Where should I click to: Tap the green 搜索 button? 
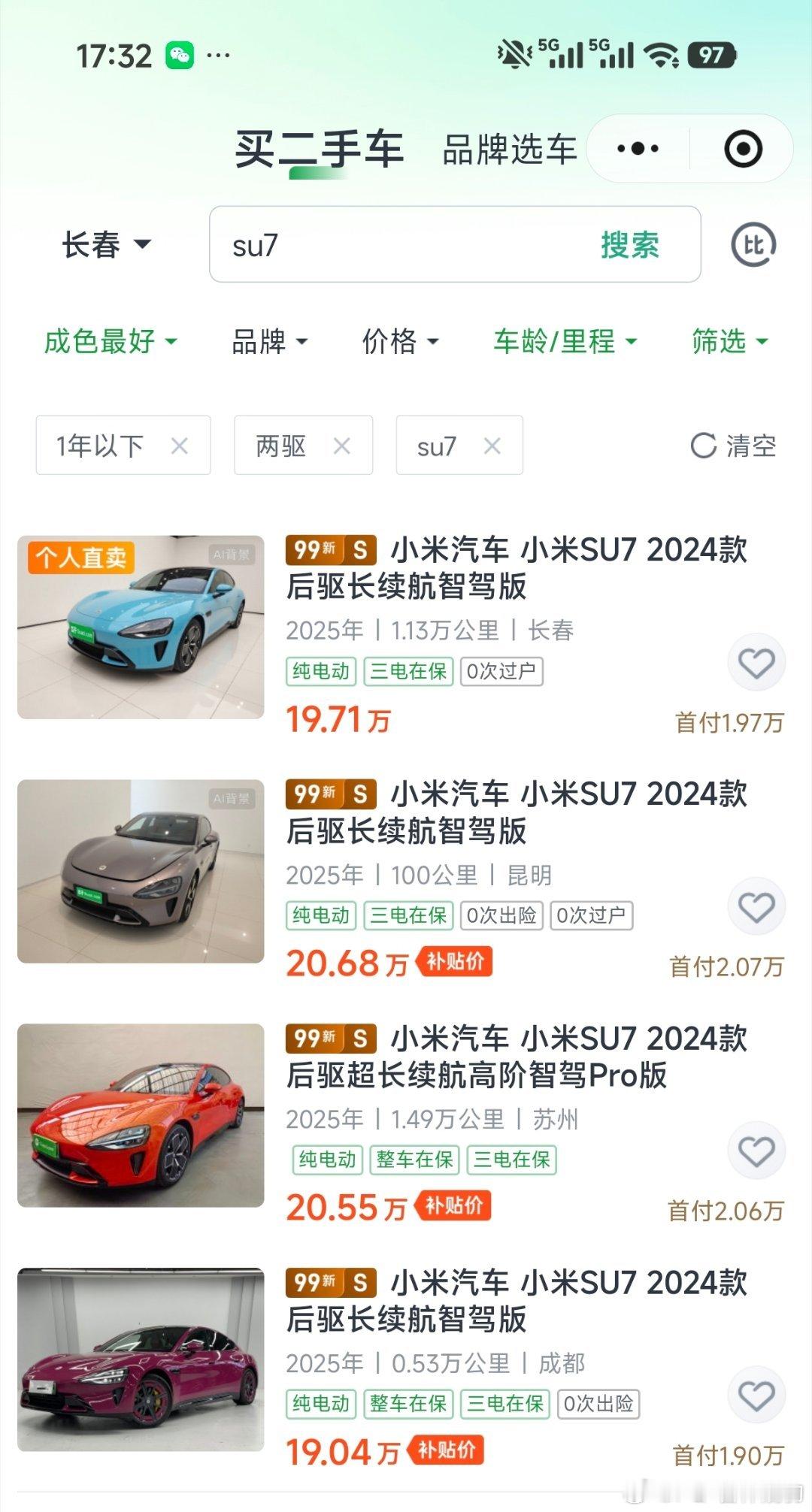pyautogui.click(x=629, y=245)
